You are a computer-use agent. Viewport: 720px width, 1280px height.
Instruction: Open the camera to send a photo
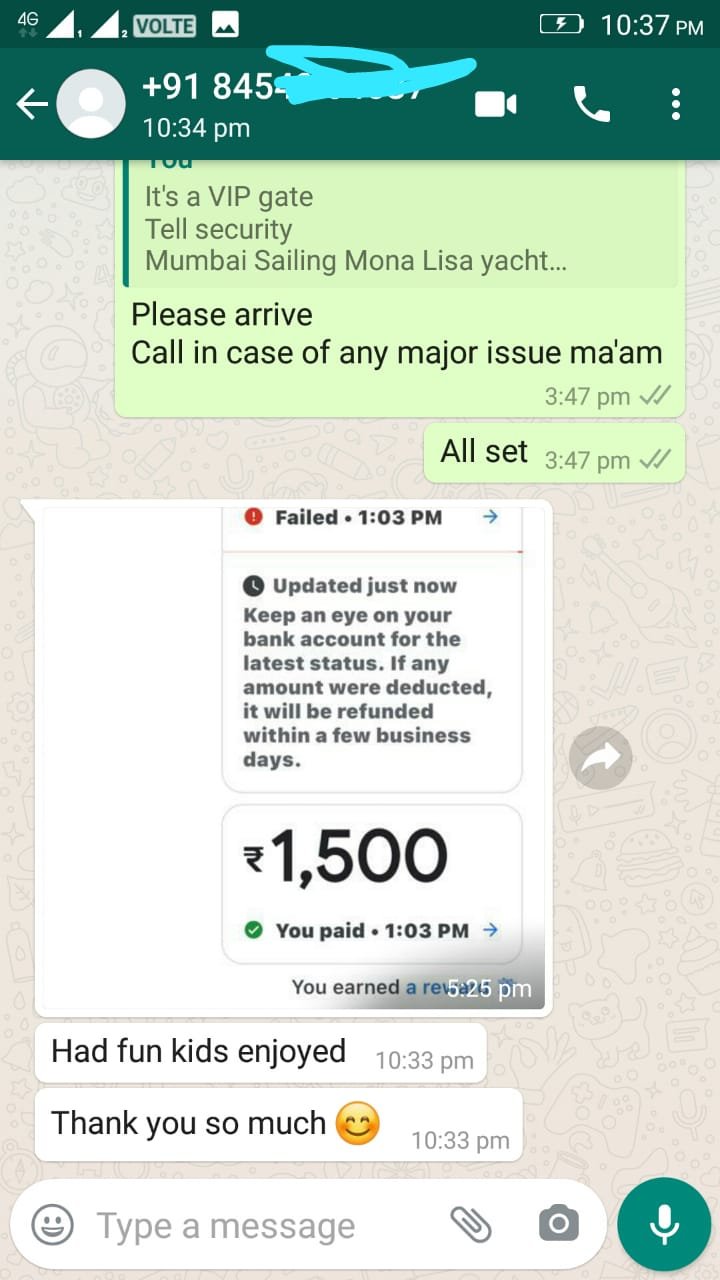(x=558, y=1224)
